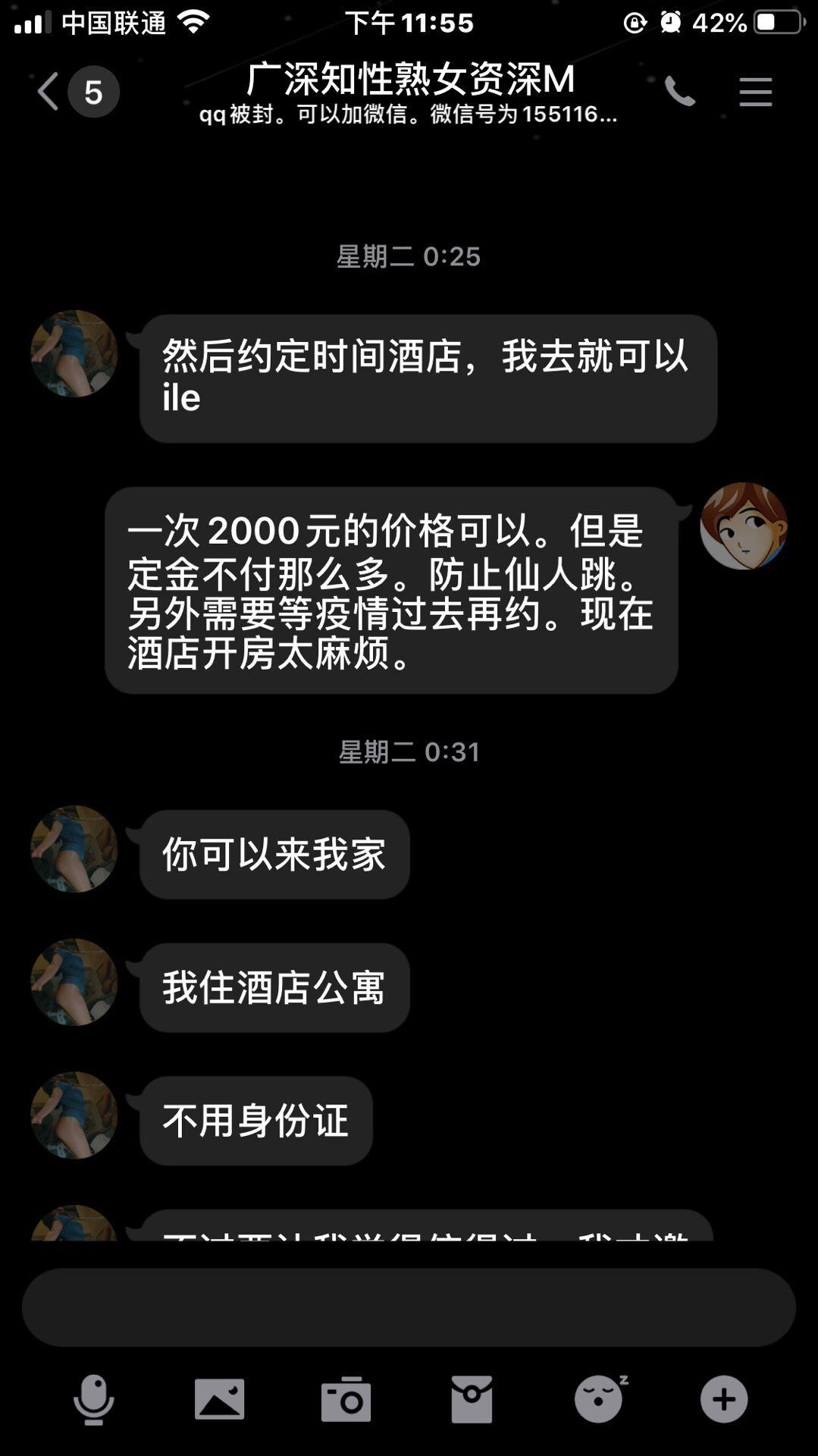Open the red packet envelope icon
This screenshot has width=818, height=1456.
tap(473, 1399)
